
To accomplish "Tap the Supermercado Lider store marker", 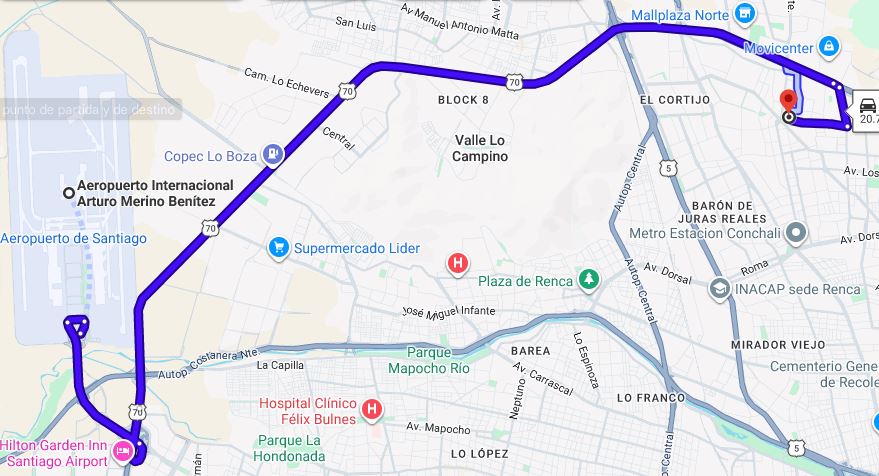I will coord(279,247).
